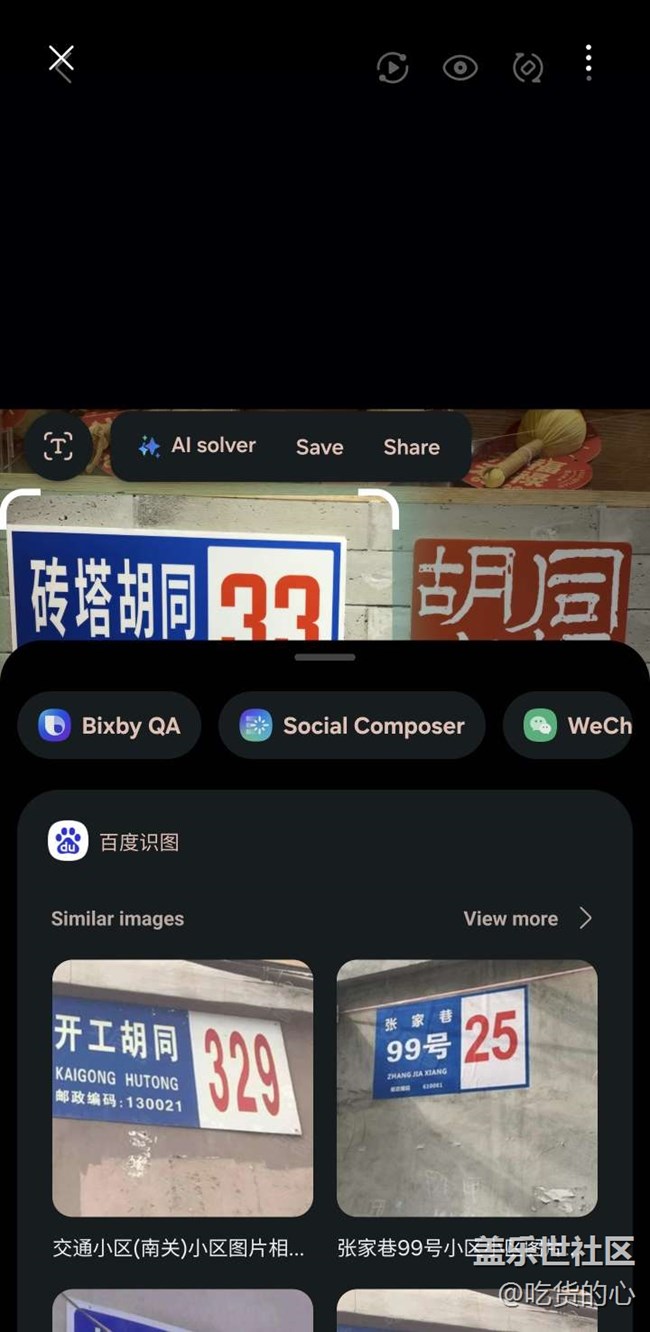Tap the remaster rotate icon
The image size is (650, 1332).
coord(527,67)
